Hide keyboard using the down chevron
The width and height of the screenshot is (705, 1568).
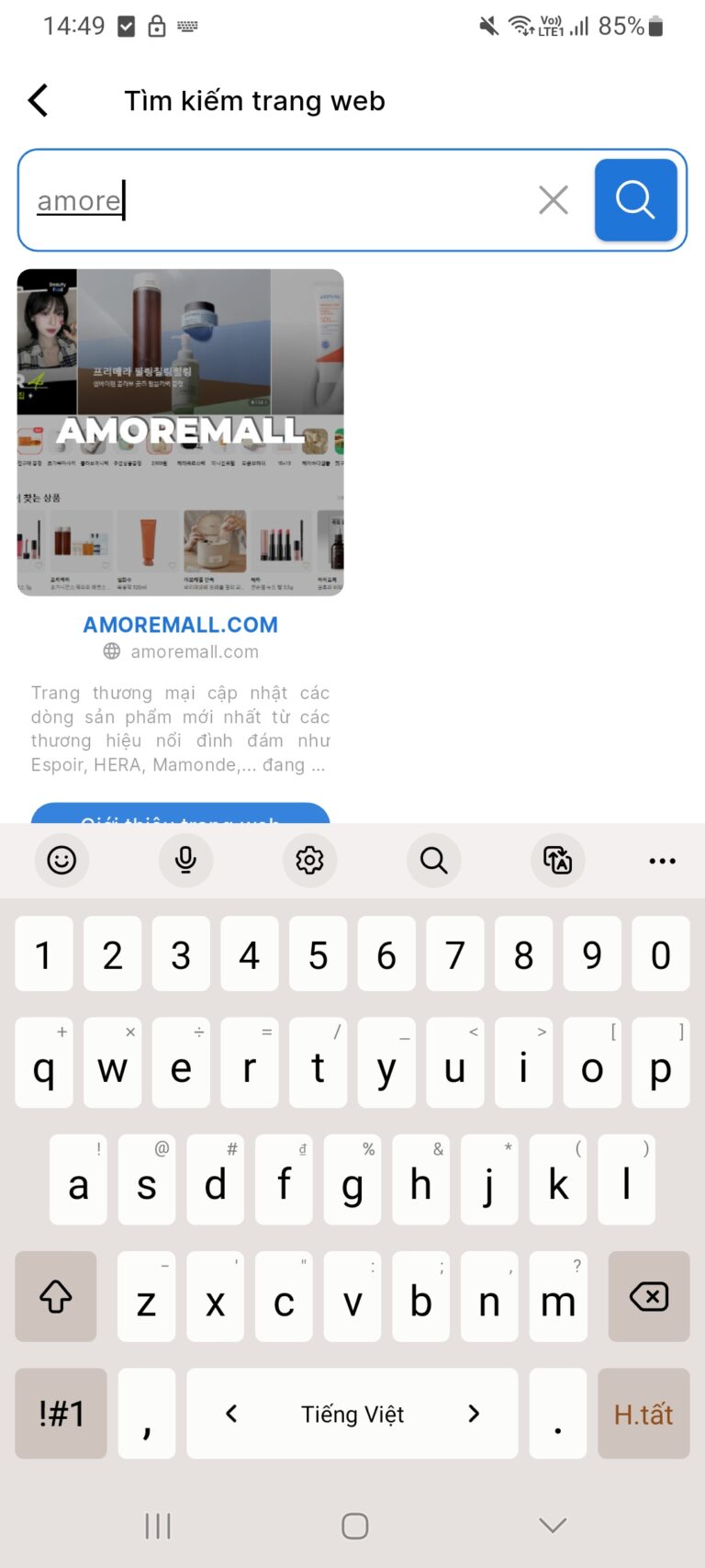click(x=552, y=1526)
